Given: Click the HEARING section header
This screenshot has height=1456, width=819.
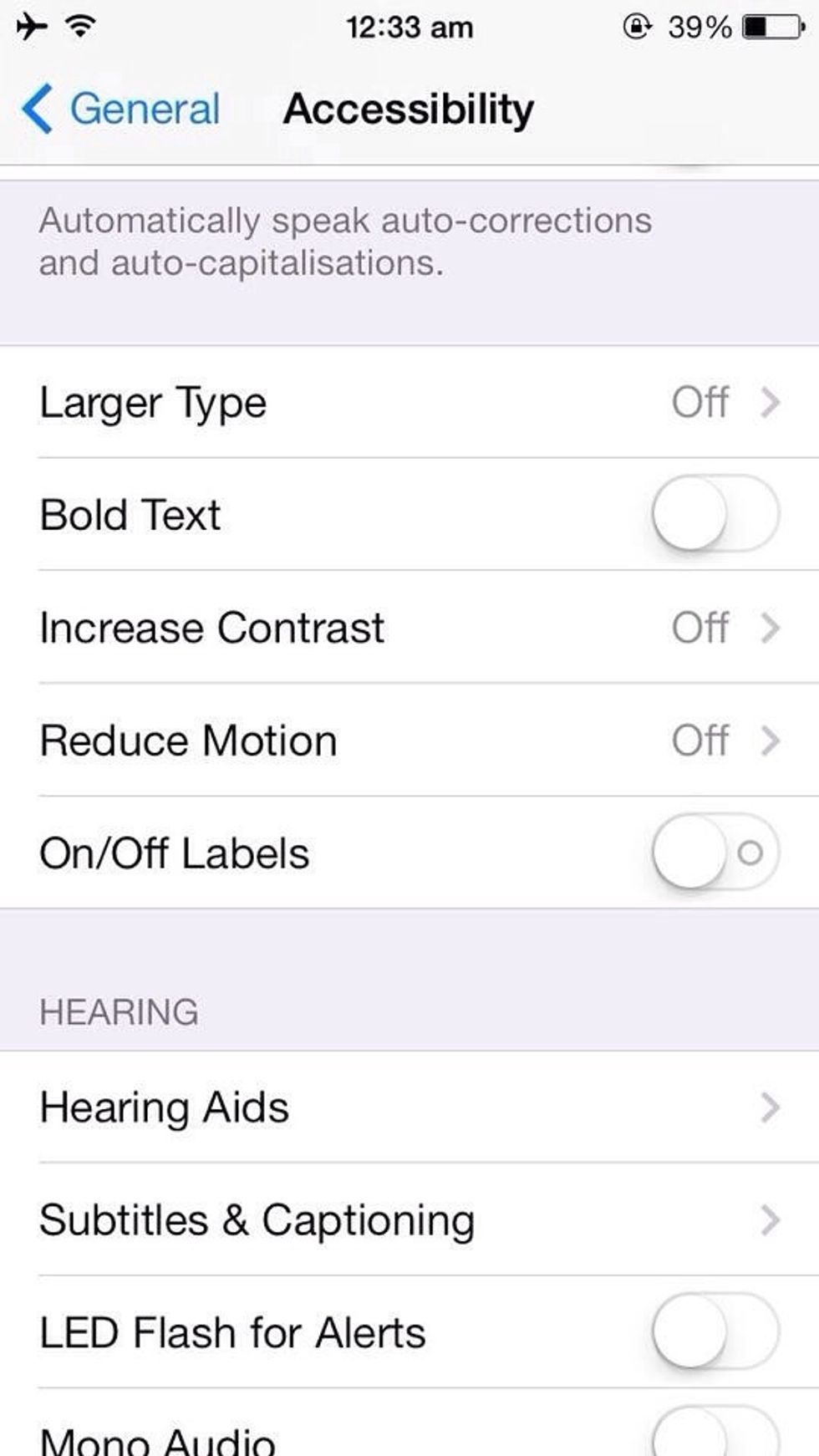Looking at the screenshot, I should [120, 1012].
